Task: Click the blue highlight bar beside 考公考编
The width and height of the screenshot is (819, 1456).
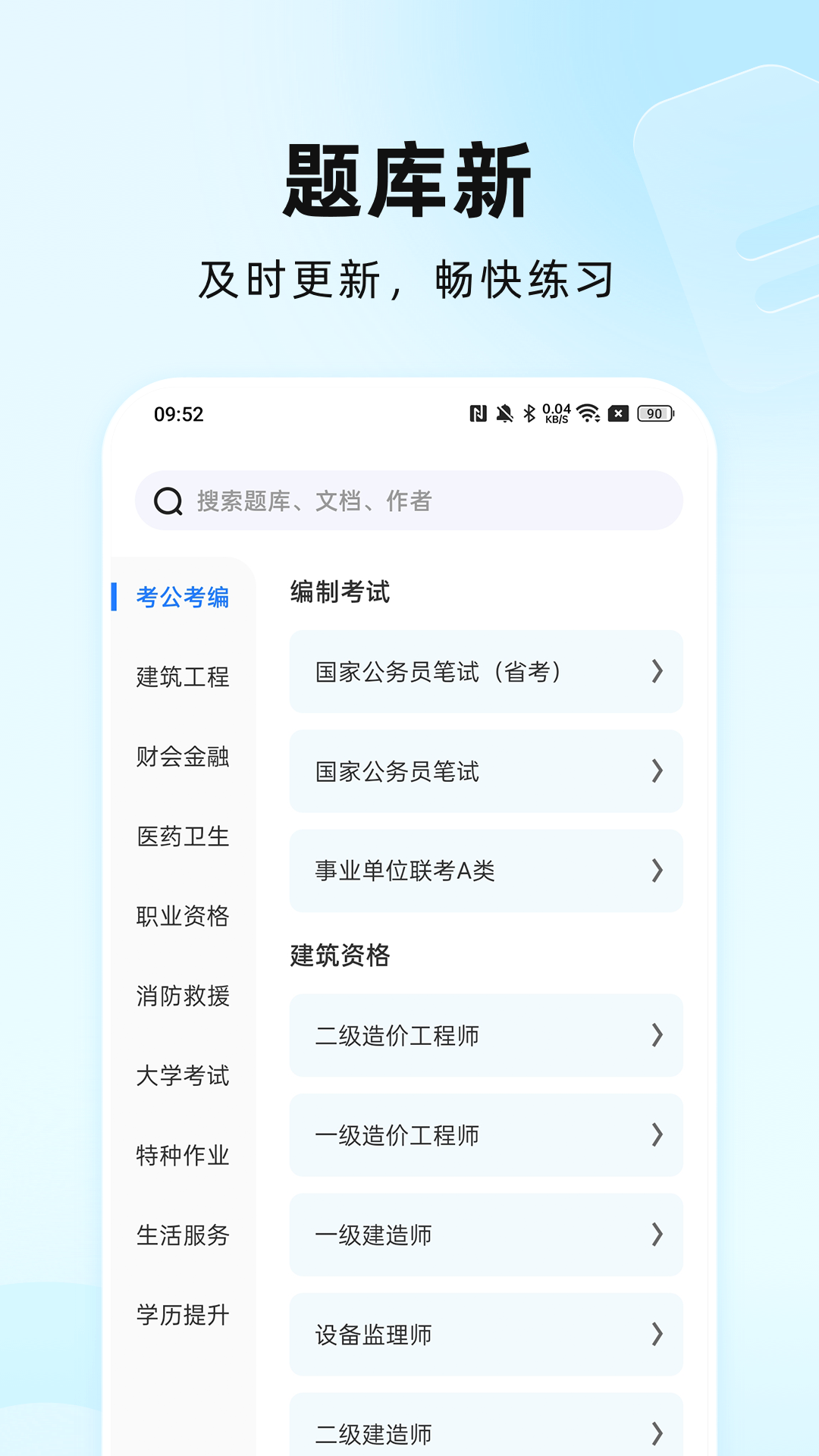Action: (x=115, y=597)
